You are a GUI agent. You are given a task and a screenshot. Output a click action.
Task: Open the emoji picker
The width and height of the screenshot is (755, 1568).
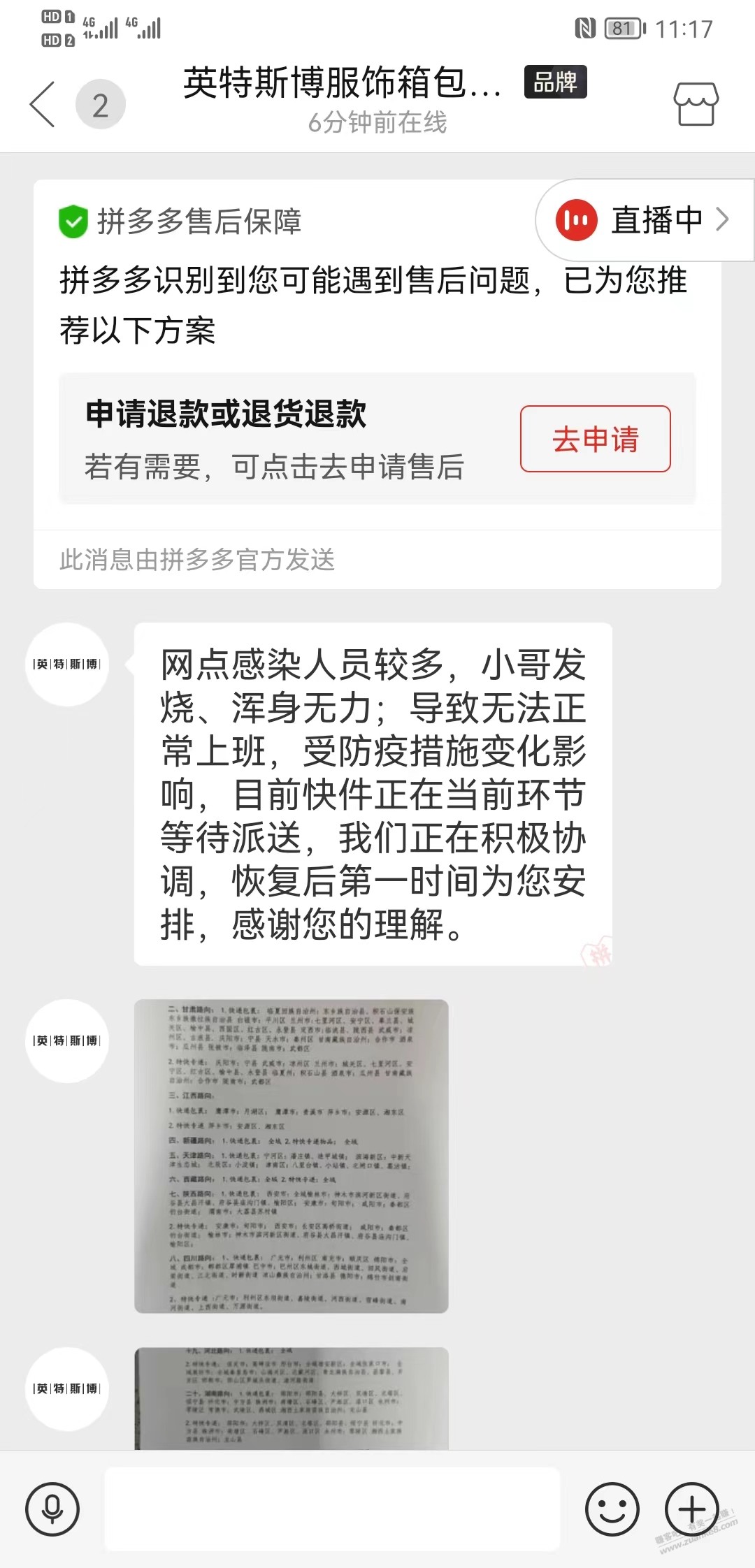612,1509
